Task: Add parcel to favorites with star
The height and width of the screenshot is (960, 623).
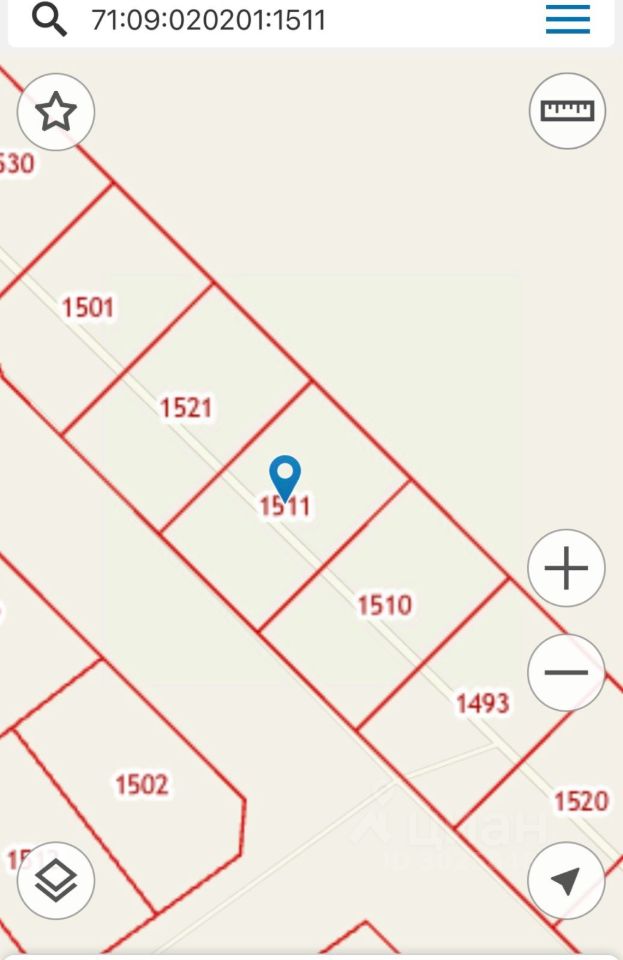Action: pos(56,112)
